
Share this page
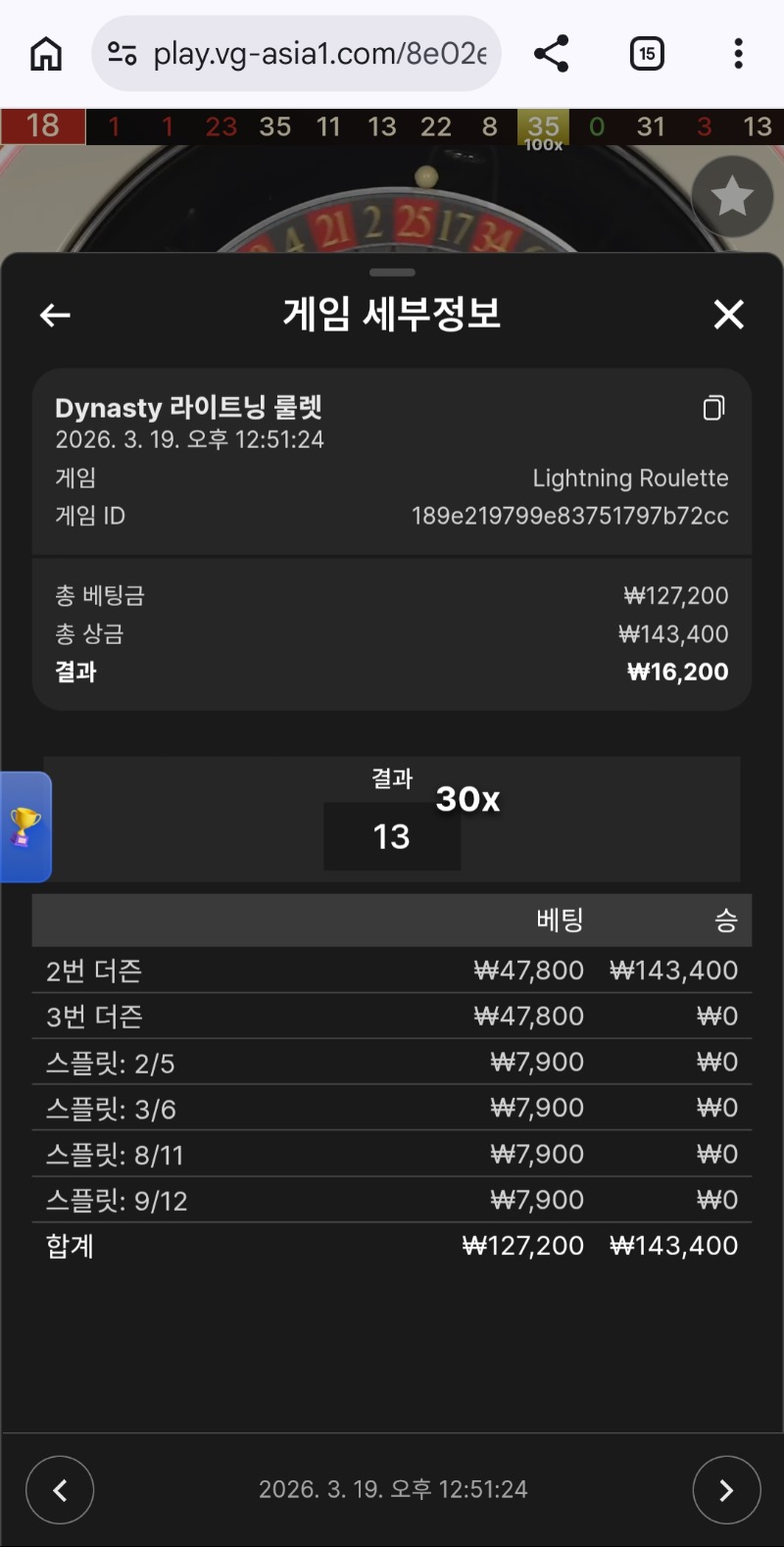552,54
